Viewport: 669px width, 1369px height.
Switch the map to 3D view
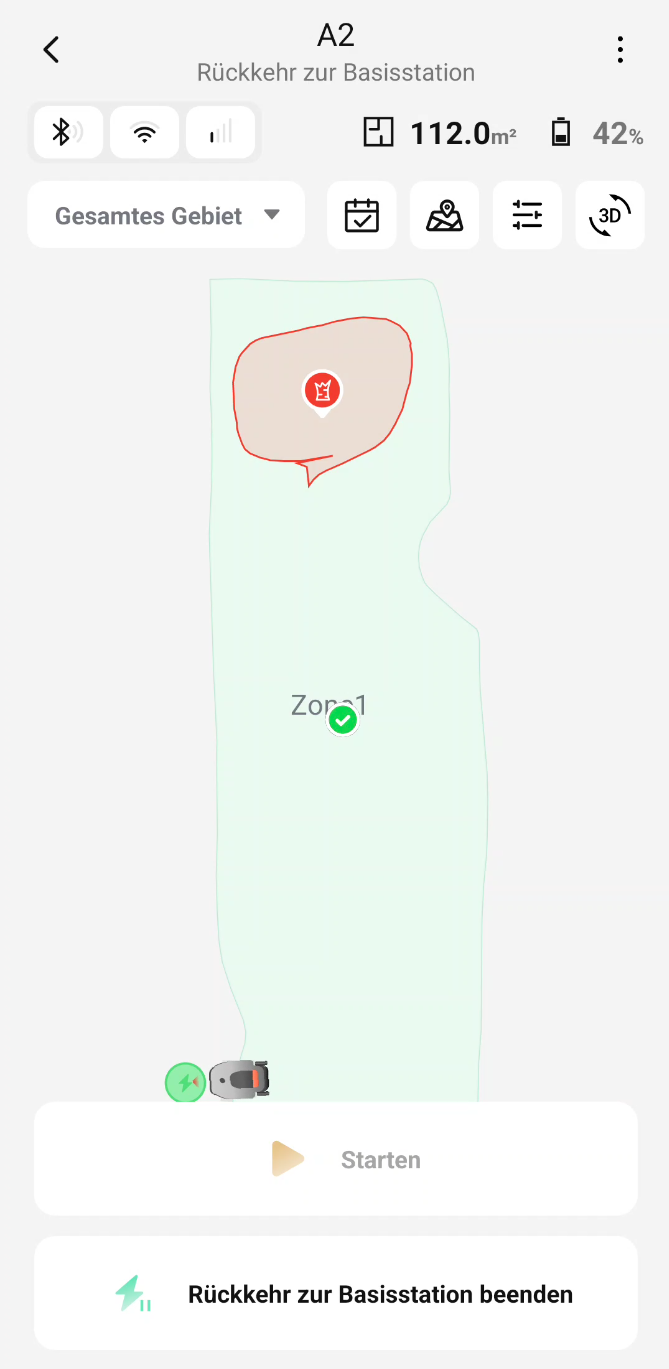click(610, 215)
